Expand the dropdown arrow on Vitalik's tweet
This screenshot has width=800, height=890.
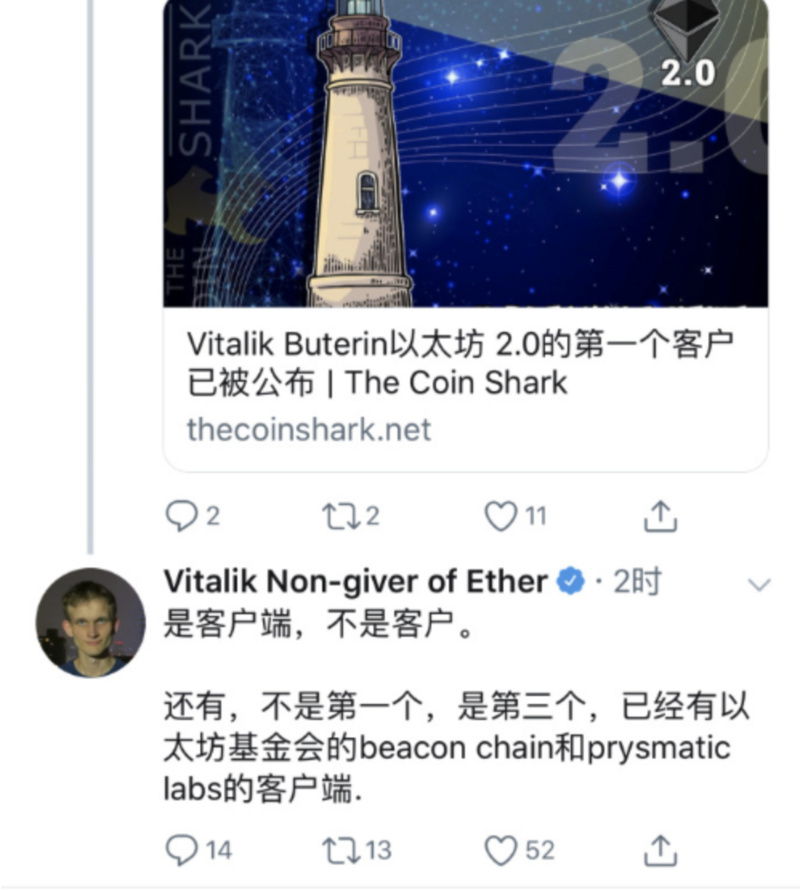tap(760, 584)
